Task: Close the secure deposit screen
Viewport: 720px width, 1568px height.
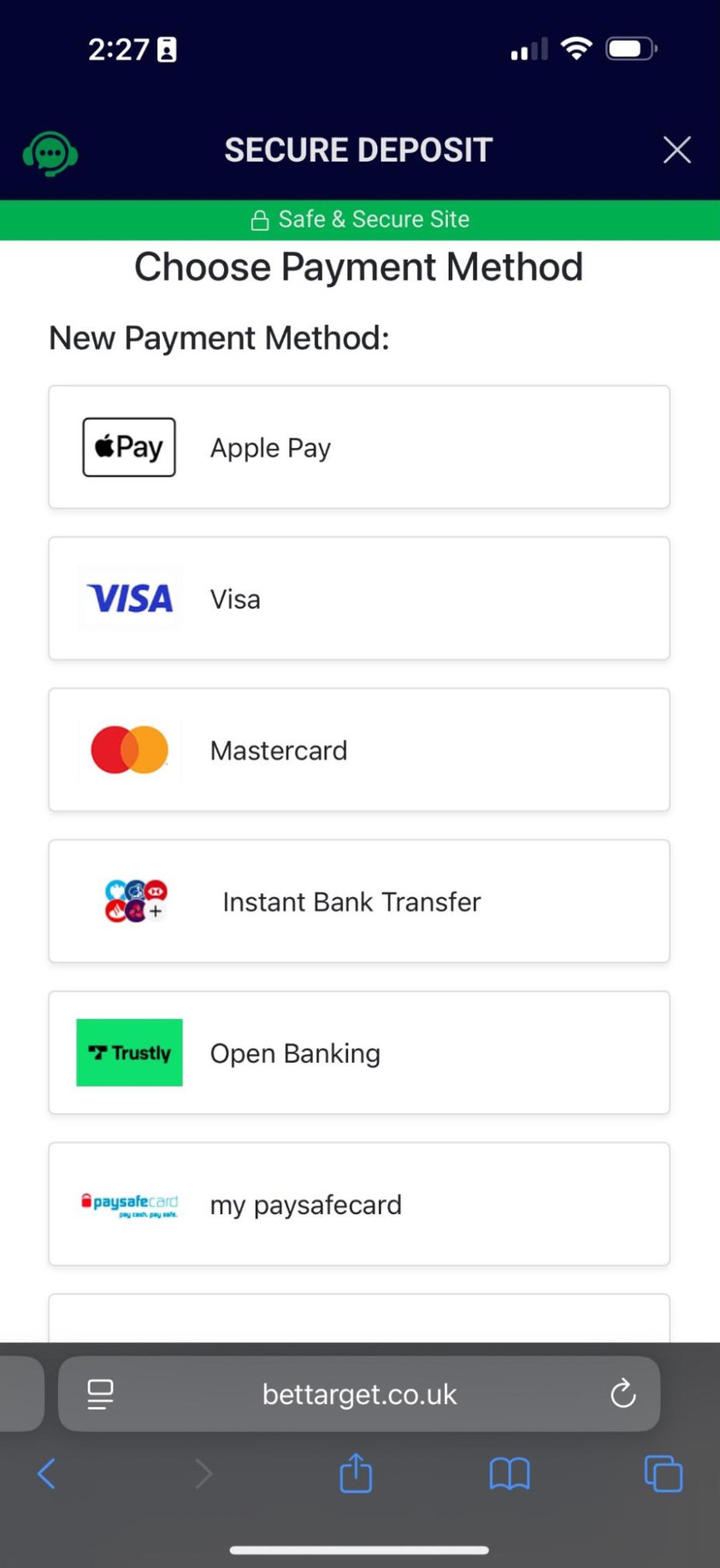Action: [x=676, y=150]
